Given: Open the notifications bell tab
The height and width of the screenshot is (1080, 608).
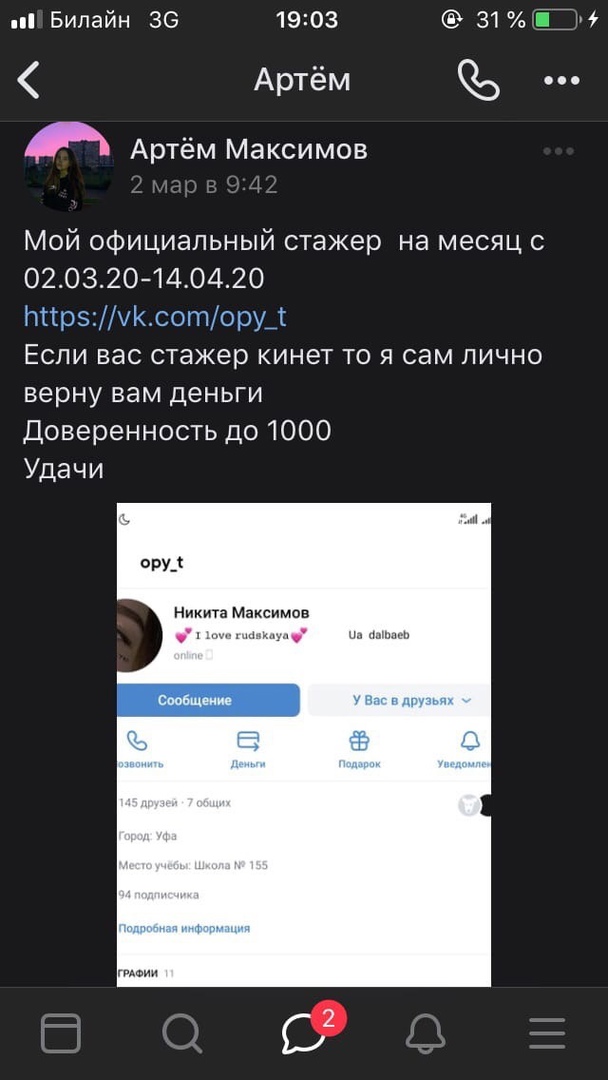Looking at the screenshot, I should click(425, 1033).
